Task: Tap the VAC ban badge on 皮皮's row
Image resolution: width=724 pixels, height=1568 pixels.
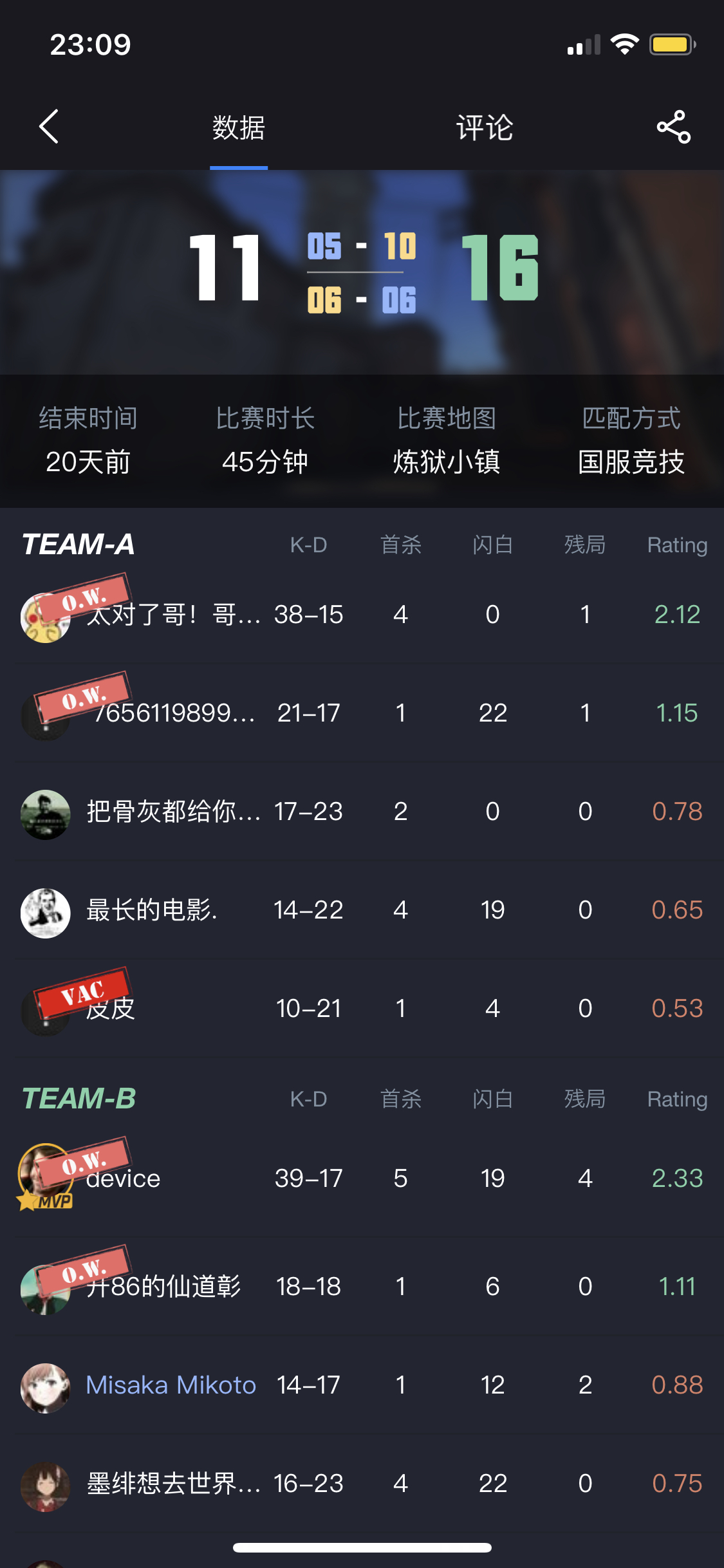Action: pos(84,991)
